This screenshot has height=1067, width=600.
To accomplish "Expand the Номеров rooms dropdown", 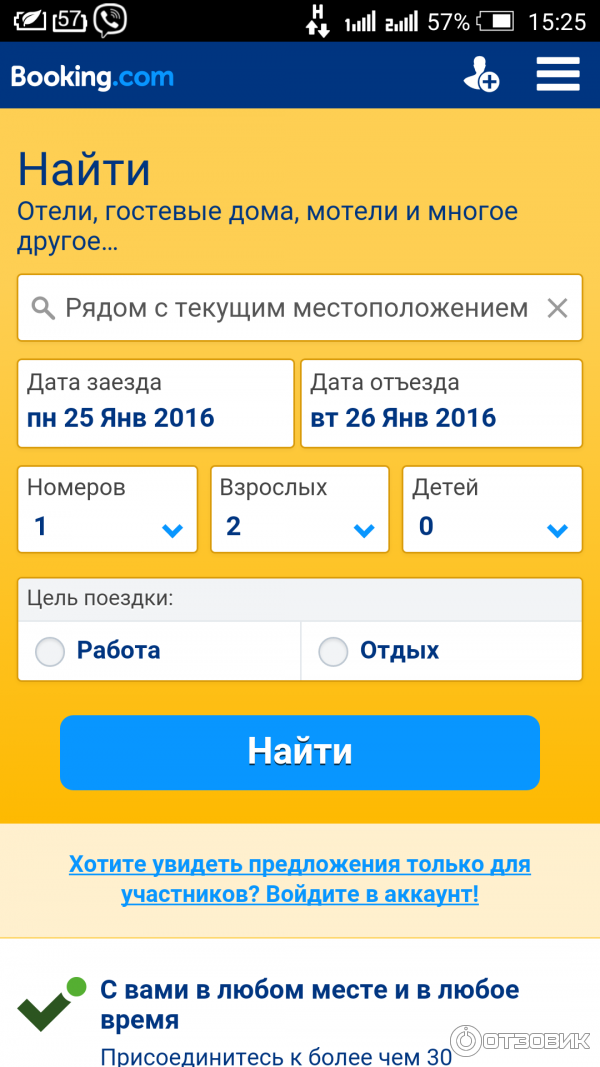I will click(107, 510).
